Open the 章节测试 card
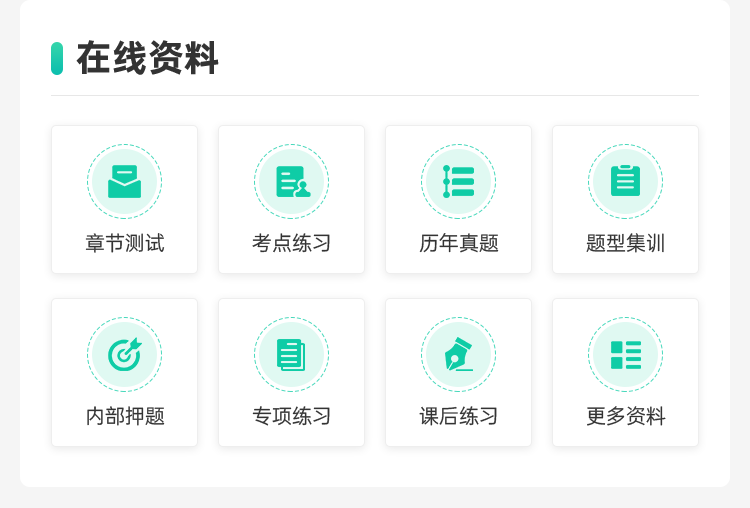 pyautogui.click(x=124, y=199)
